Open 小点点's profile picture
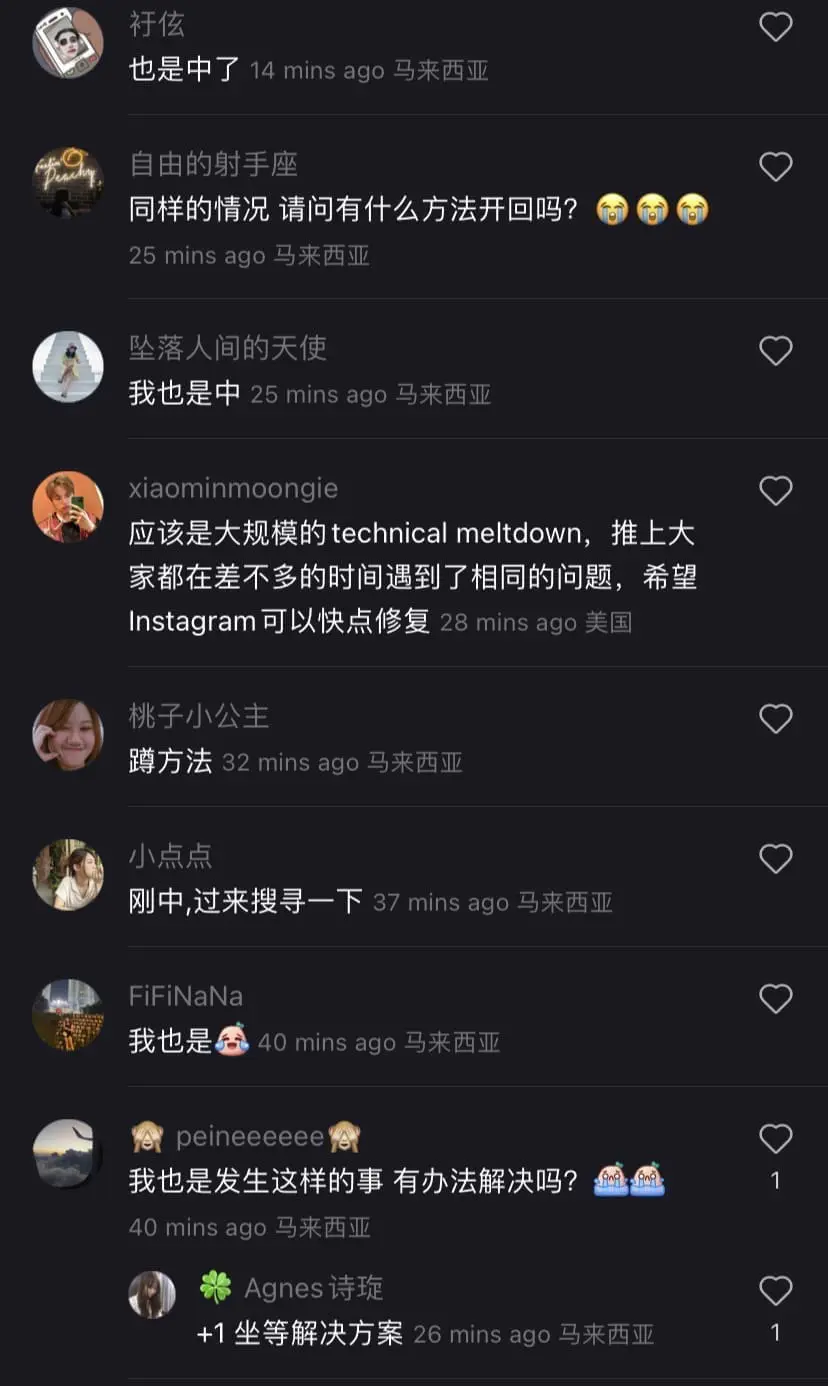828x1386 pixels. [x=68, y=875]
